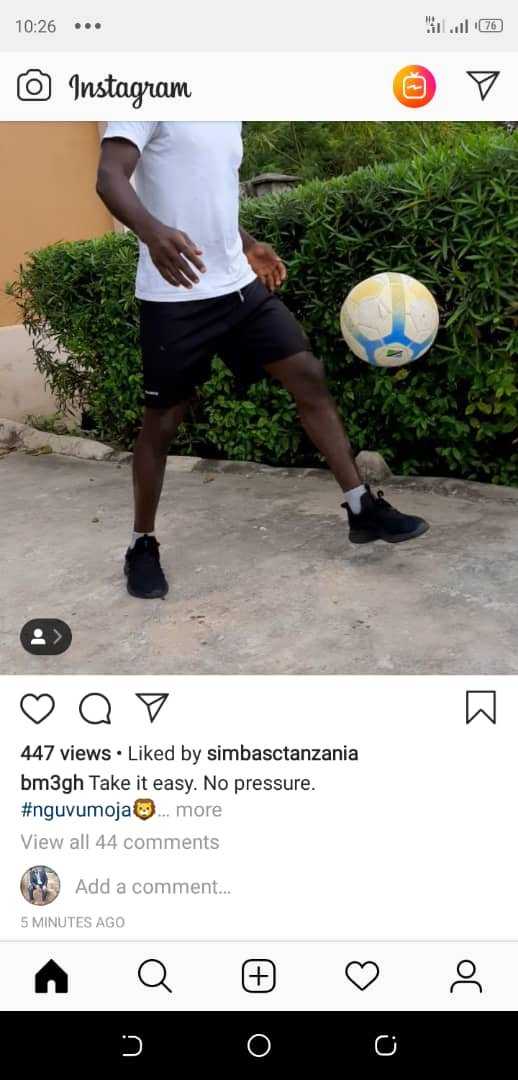Show tagged people on the video
Viewport: 518px width, 1080px height.
click(45, 636)
